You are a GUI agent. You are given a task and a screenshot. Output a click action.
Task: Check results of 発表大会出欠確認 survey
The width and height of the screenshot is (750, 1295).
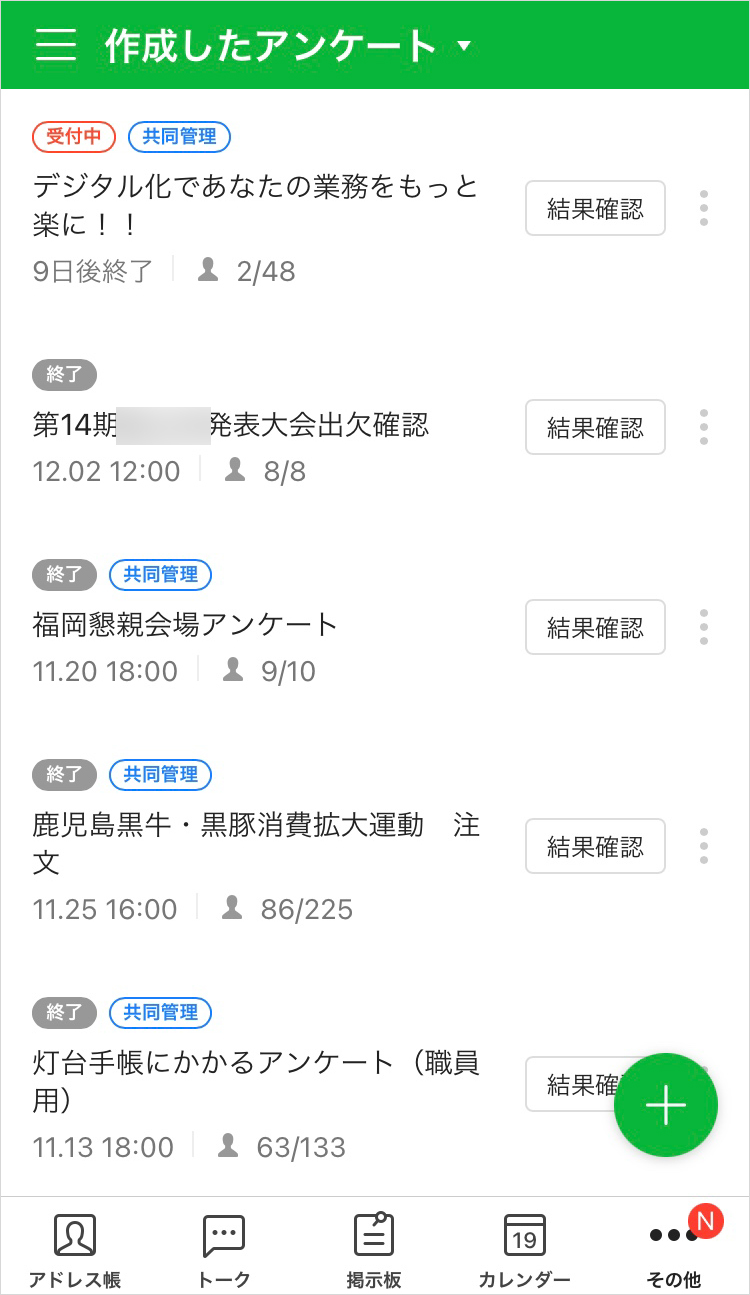tap(595, 427)
